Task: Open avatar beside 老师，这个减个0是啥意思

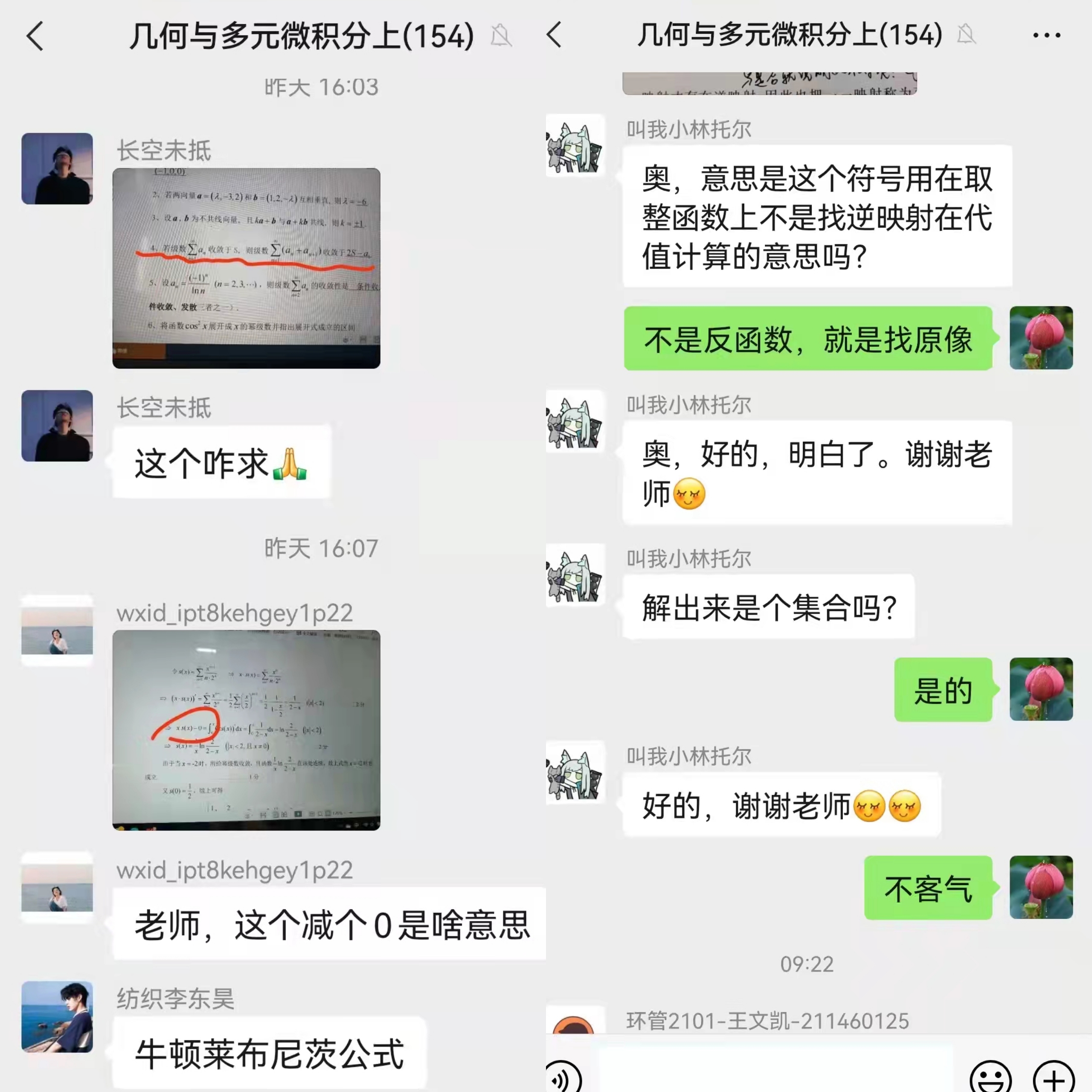Action: [57, 887]
